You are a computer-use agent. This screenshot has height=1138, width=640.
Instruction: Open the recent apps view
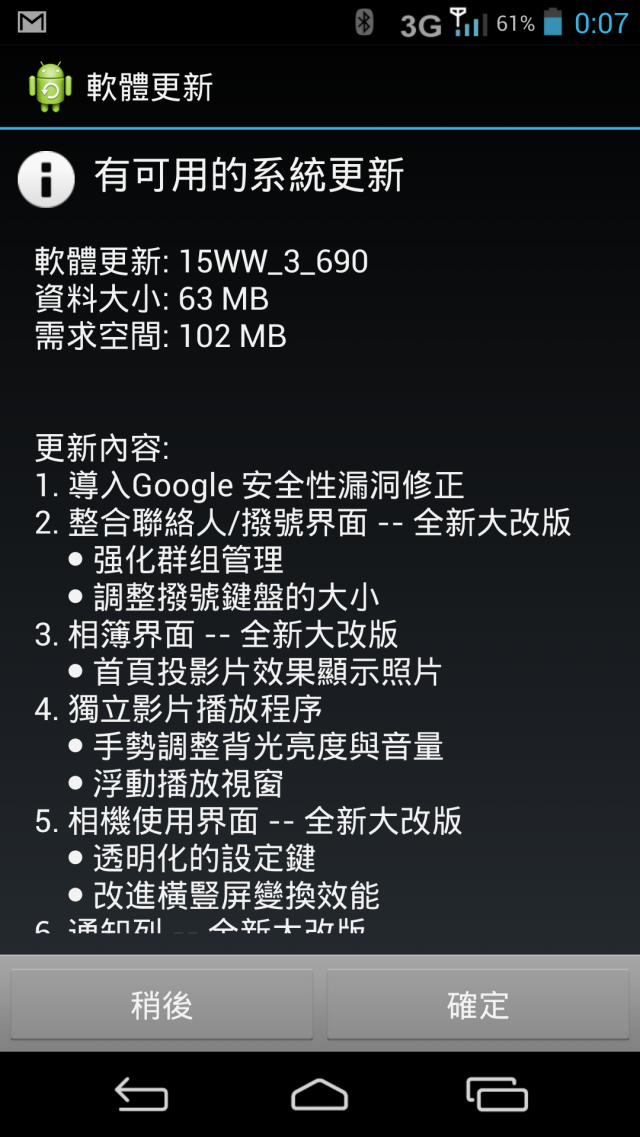point(497,1094)
